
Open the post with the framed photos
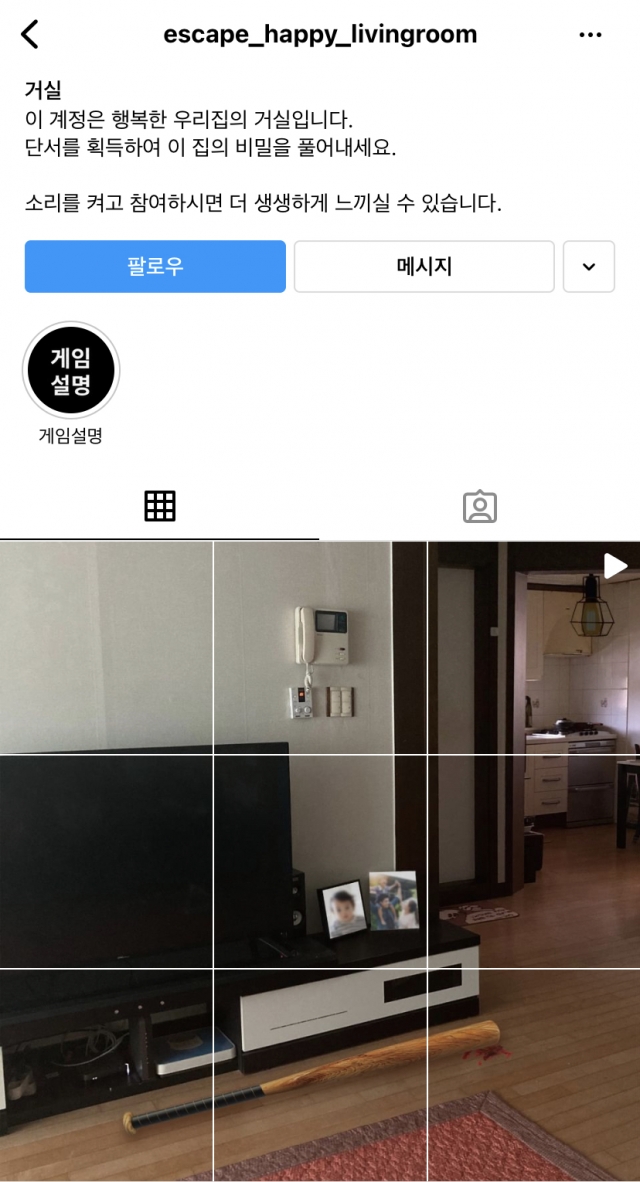[320, 861]
